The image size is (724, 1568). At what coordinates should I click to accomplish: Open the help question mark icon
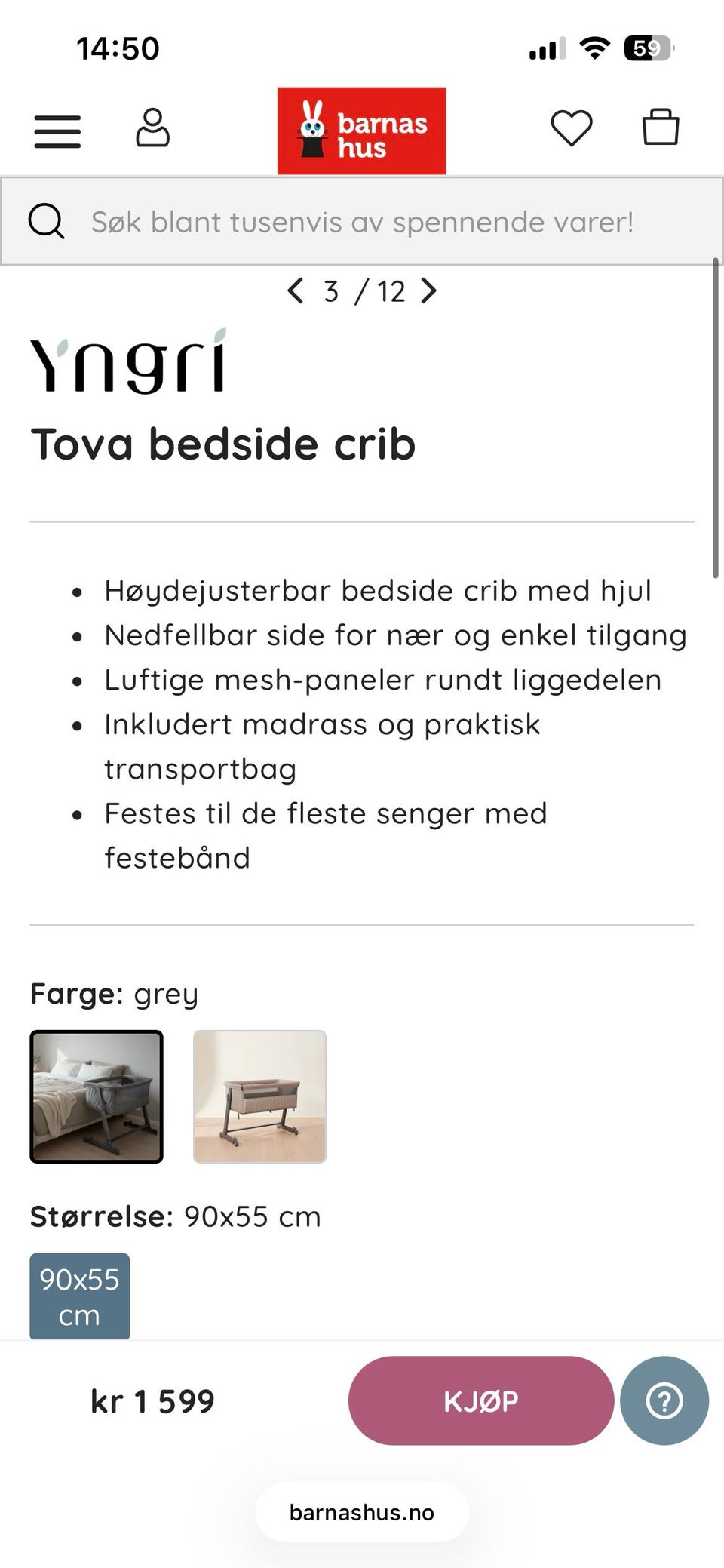pyautogui.click(x=664, y=1400)
